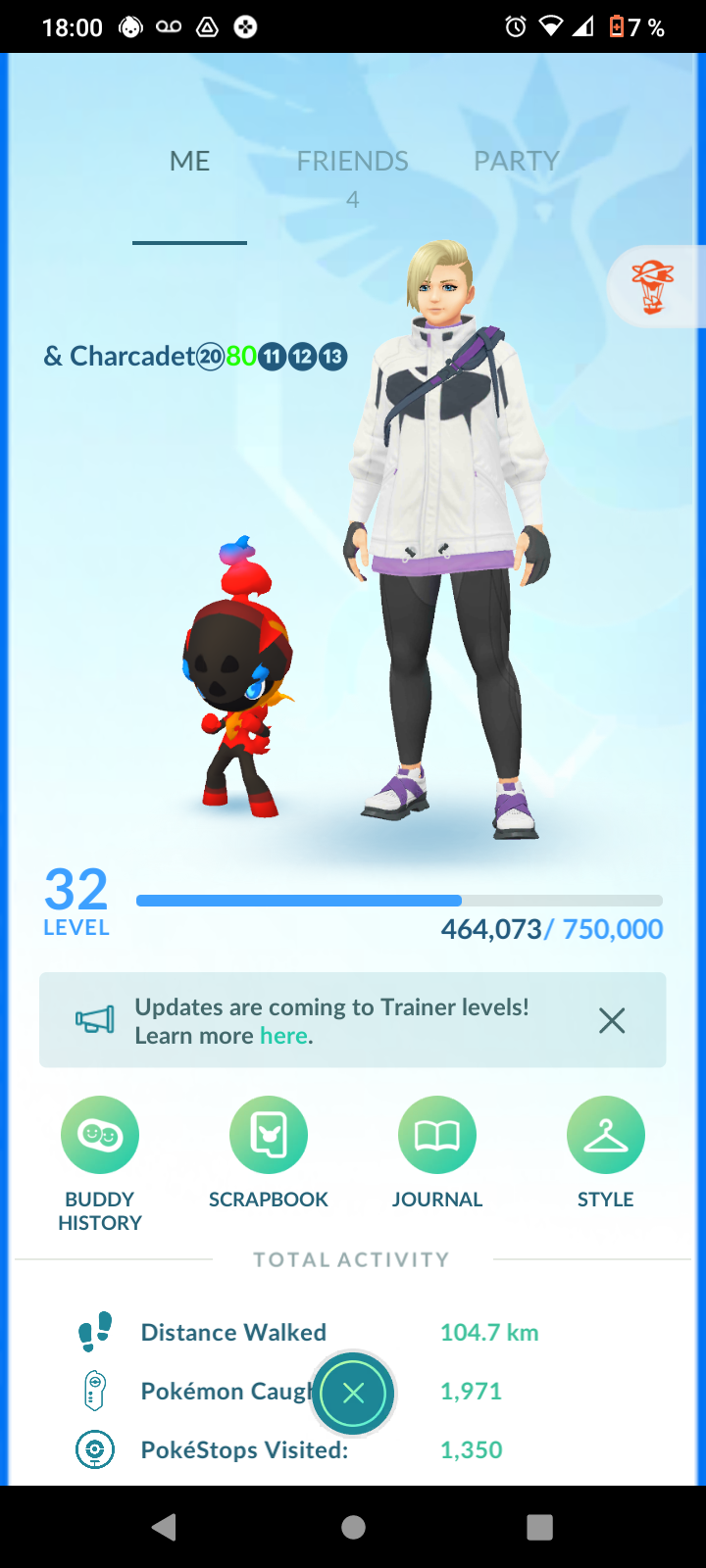Select the Me tab
Image resolution: width=706 pixels, height=1568 pixels.
[x=189, y=162]
